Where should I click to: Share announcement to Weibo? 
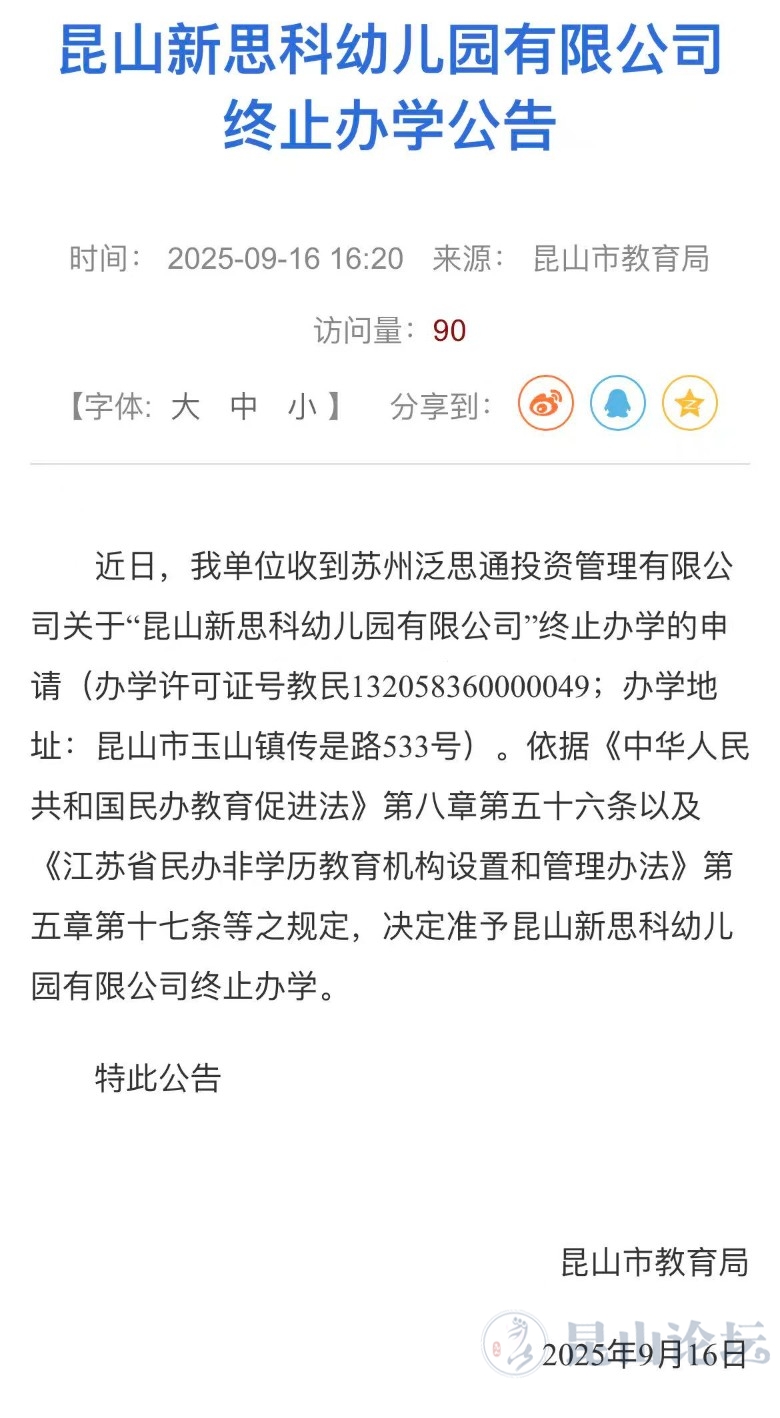(x=546, y=404)
